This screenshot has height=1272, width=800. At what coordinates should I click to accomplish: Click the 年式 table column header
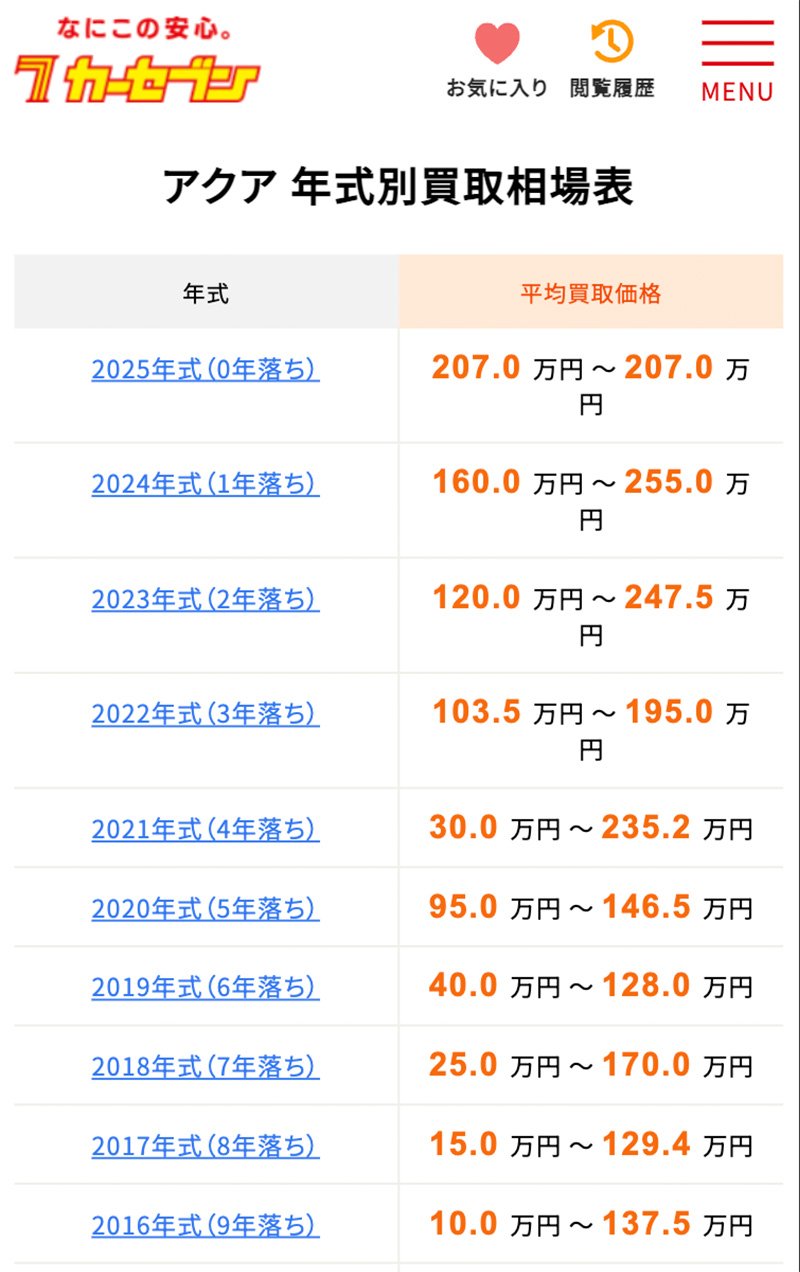click(x=205, y=291)
